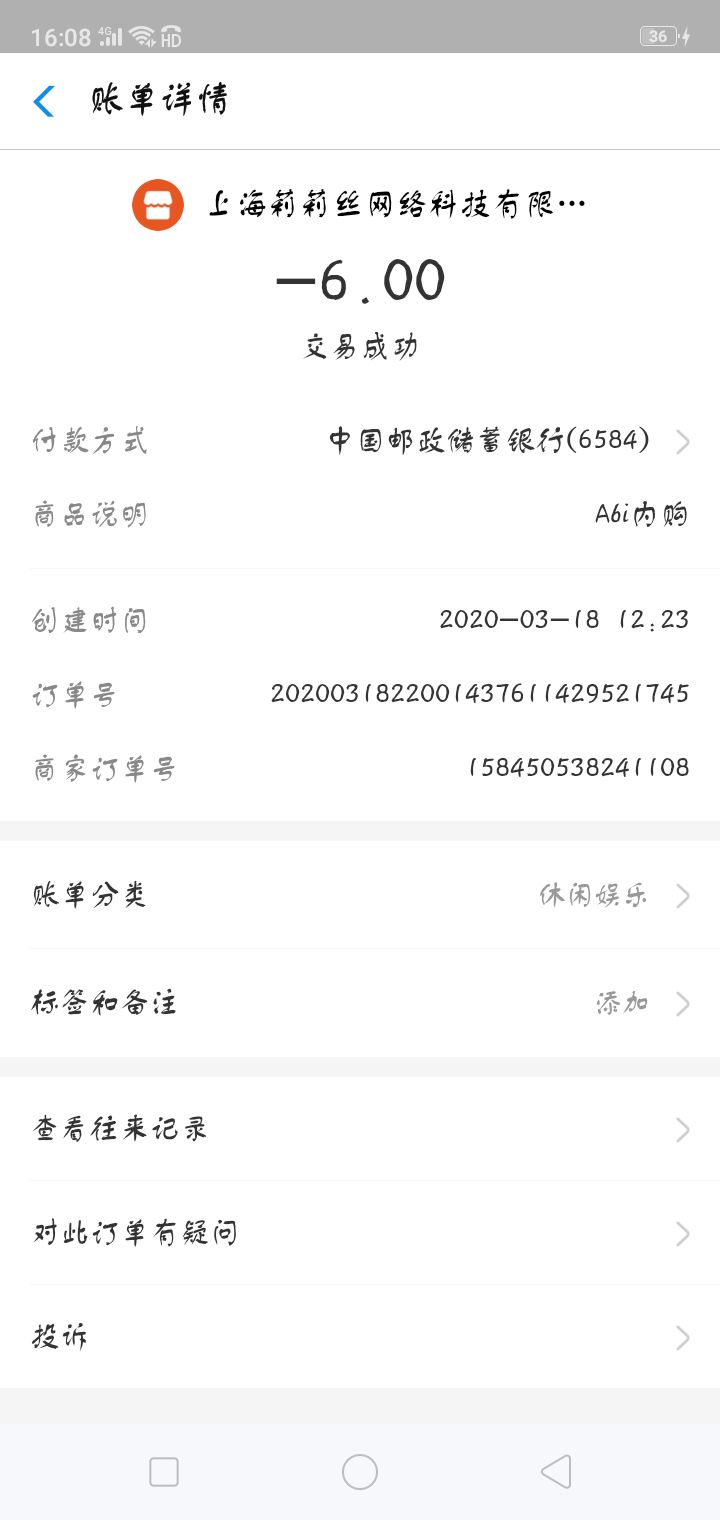Open merchant 上海莉莉丝网络科技有限 details
Image resolution: width=720 pixels, height=1520 pixels.
click(x=360, y=205)
